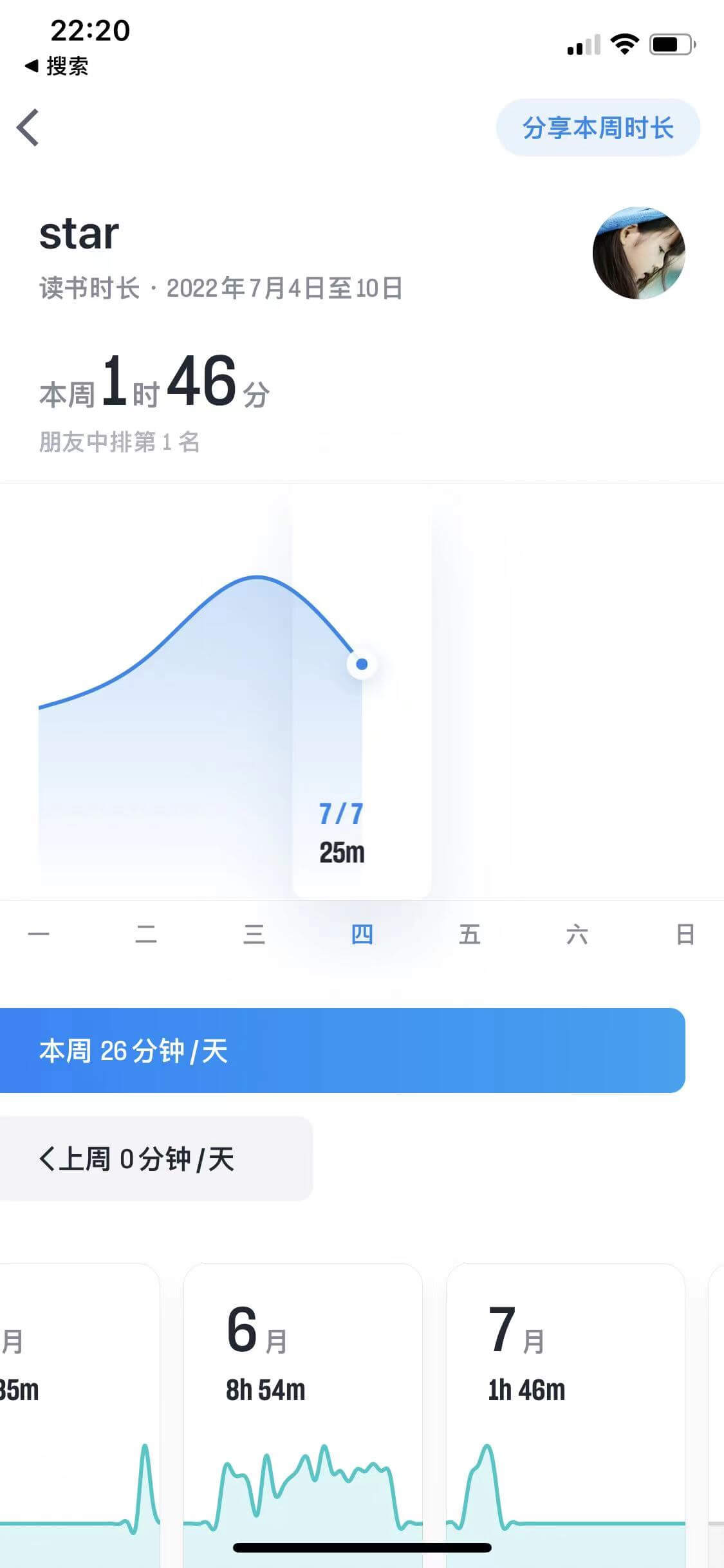The width and height of the screenshot is (724, 1568).
Task: Tap the 本周 26分钟/天 bar
Action: coord(341,1050)
